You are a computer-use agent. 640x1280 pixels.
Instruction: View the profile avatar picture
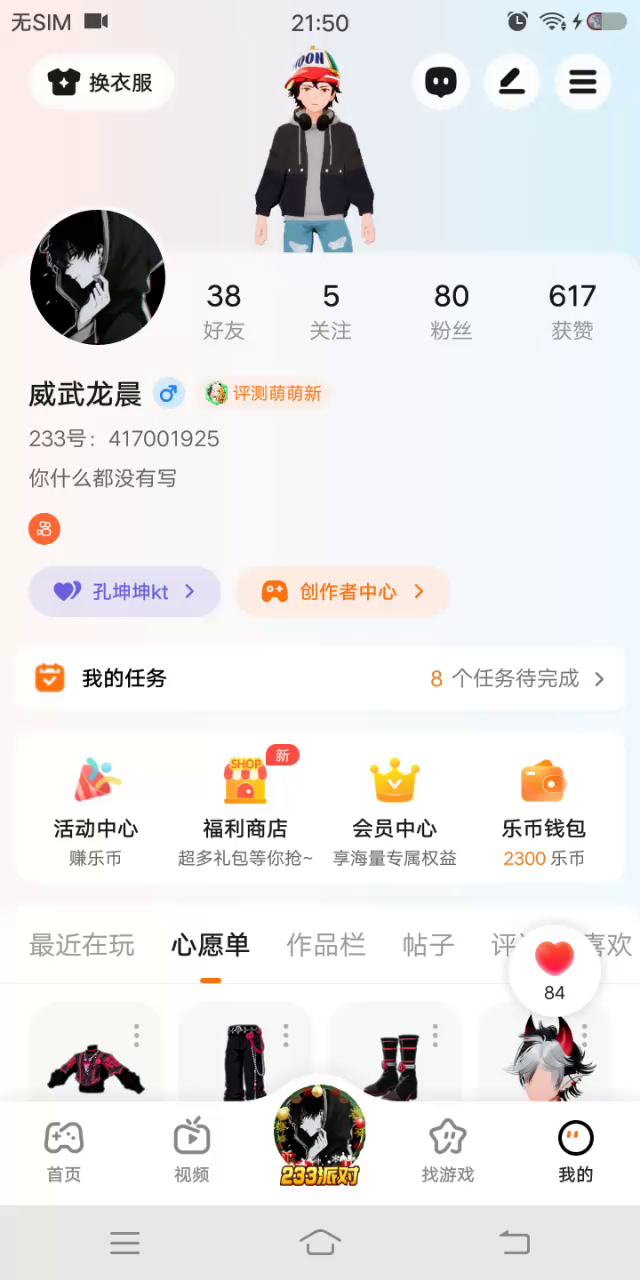(x=98, y=278)
